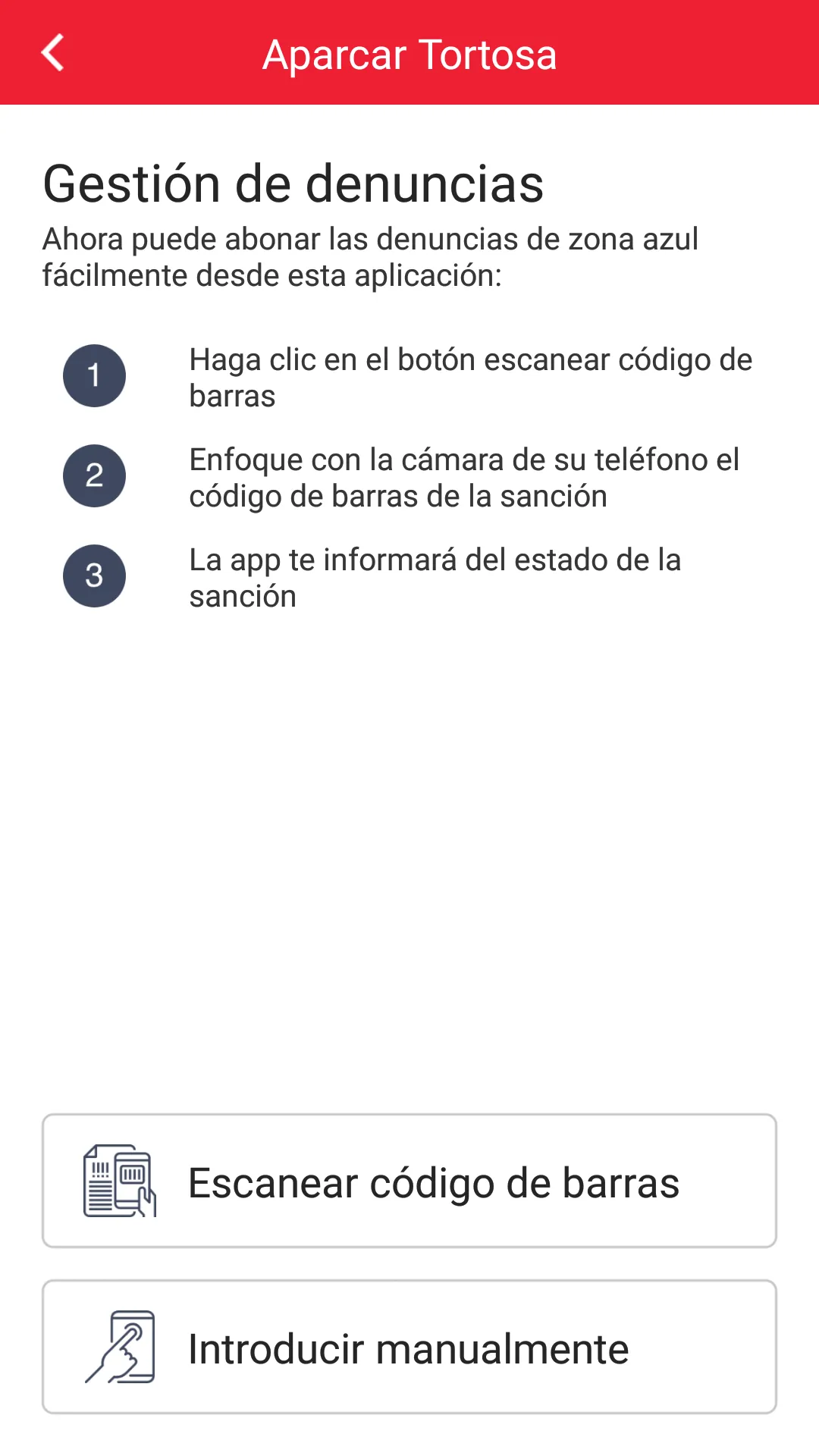Click the zona azul description text
Image resolution: width=819 pixels, height=1456 pixels.
pyautogui.click(x=370, y=256)
